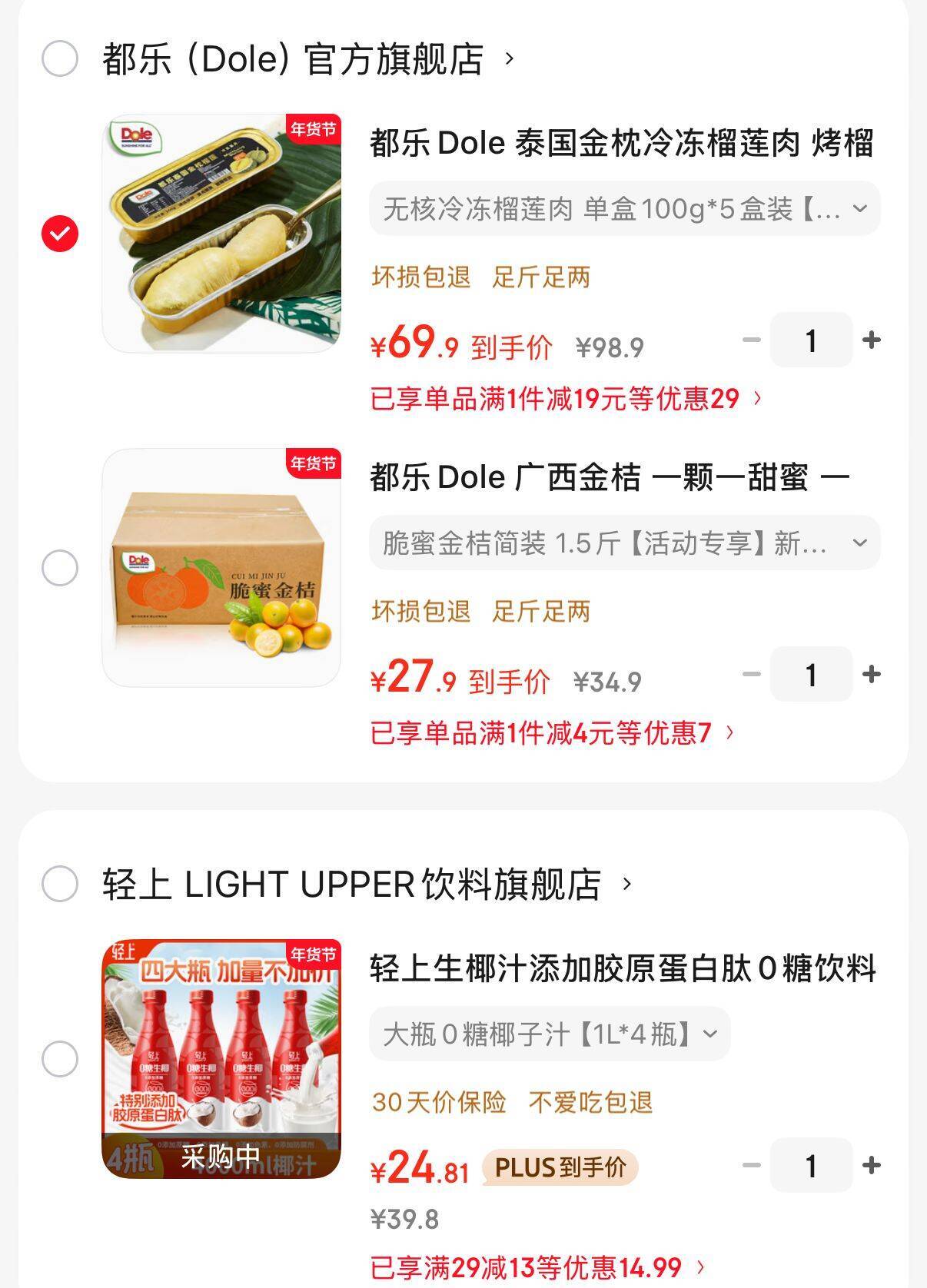View 已享单品满1件减19元等优惠29 discount details
The height and width of the screenshot is (1288, 927).
click(x=565, y=399)
